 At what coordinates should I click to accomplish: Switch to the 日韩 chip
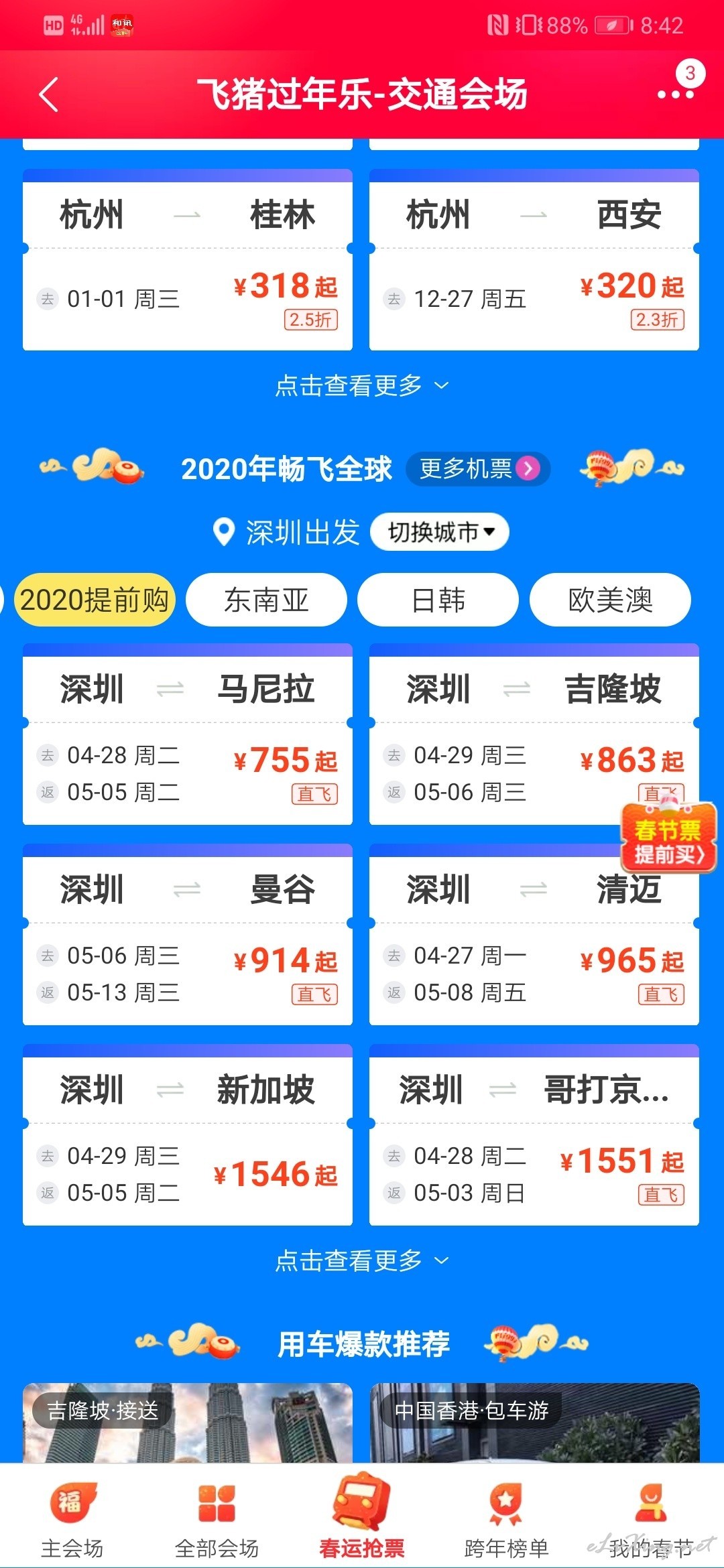point(438,600)
